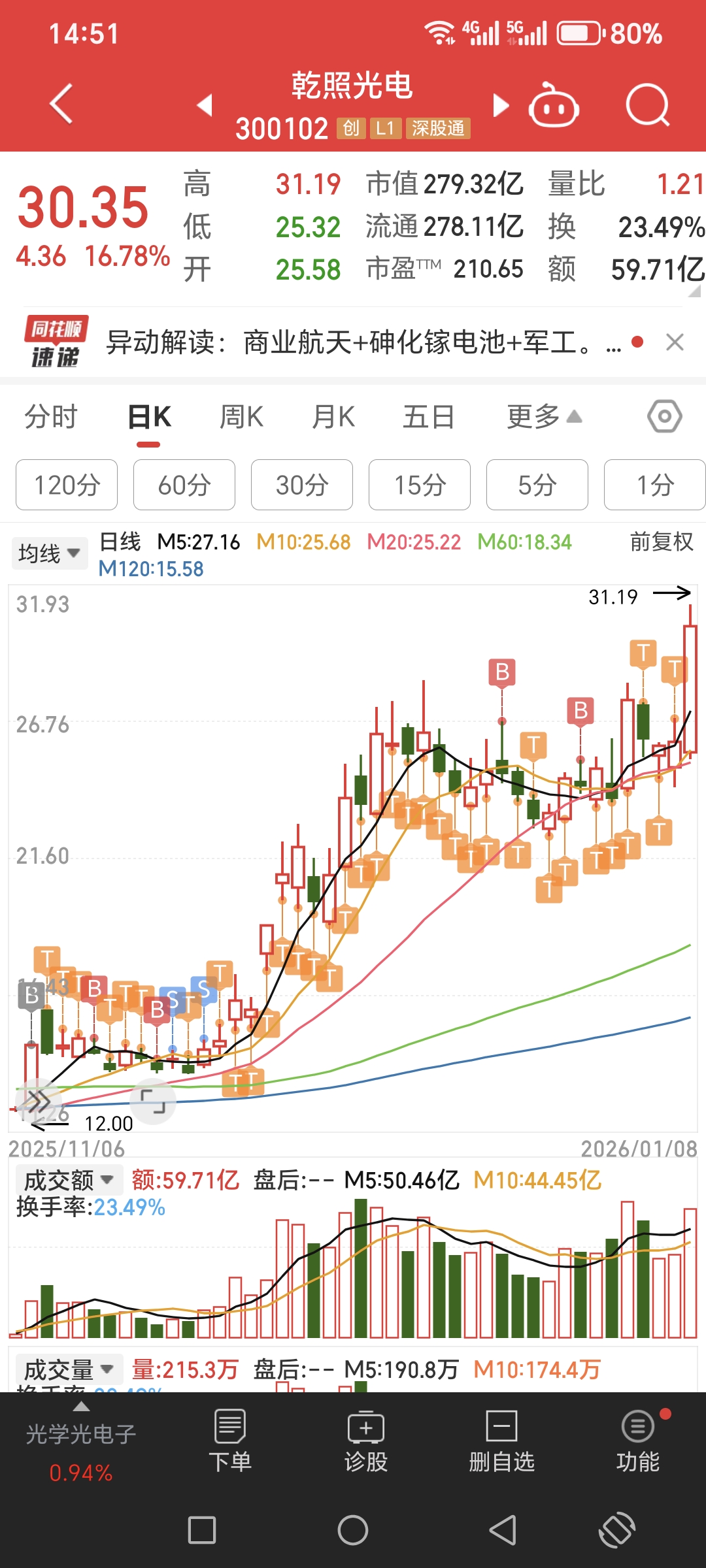Open the robot assistant icon
706x1568 pixels.
point(554,106)
